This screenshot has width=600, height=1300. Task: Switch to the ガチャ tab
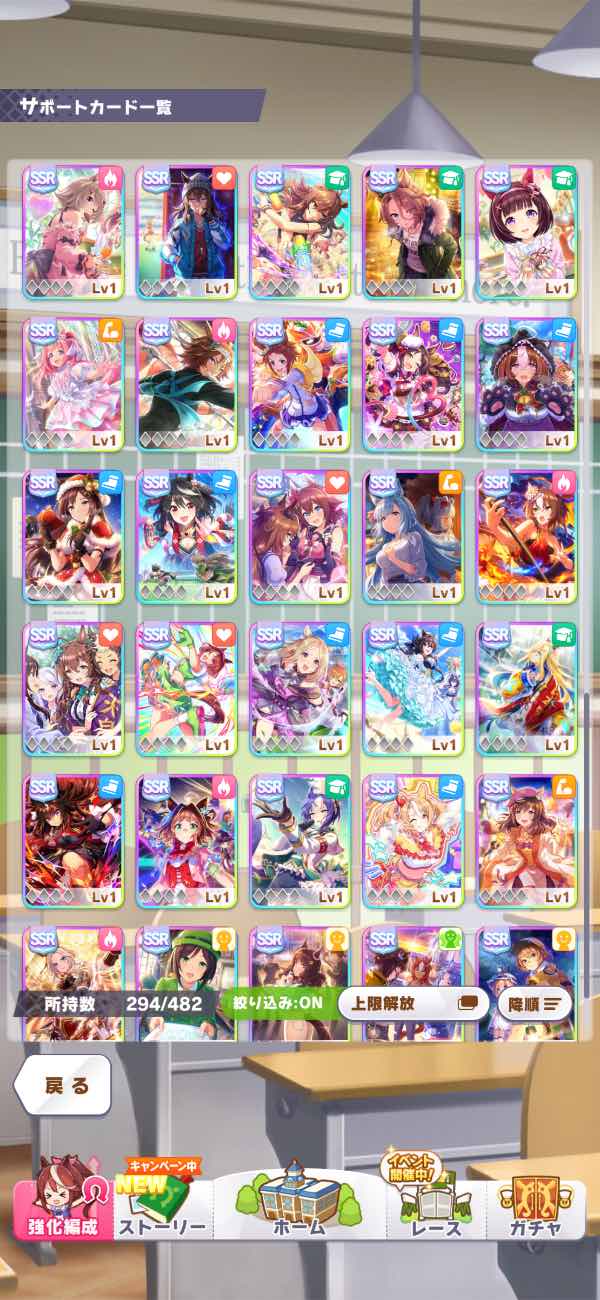click(536, 1198)
